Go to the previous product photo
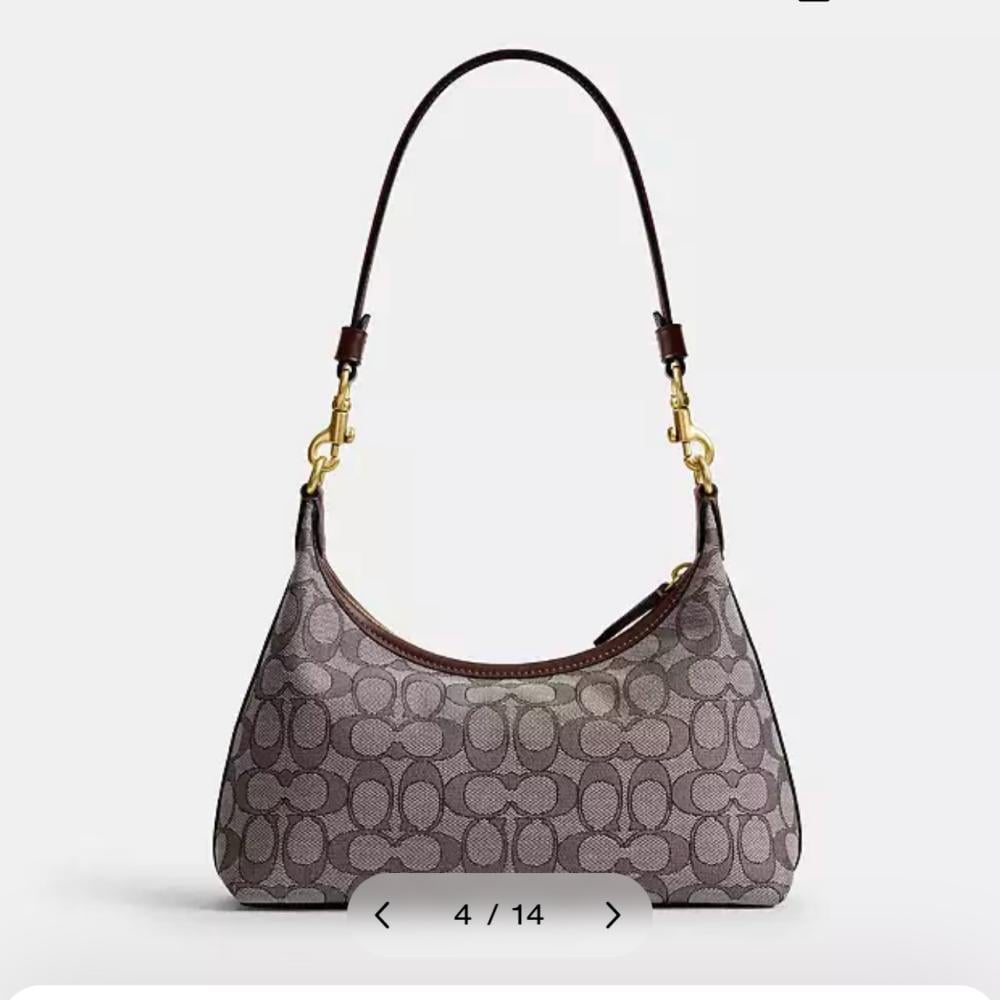 (382, 915)
